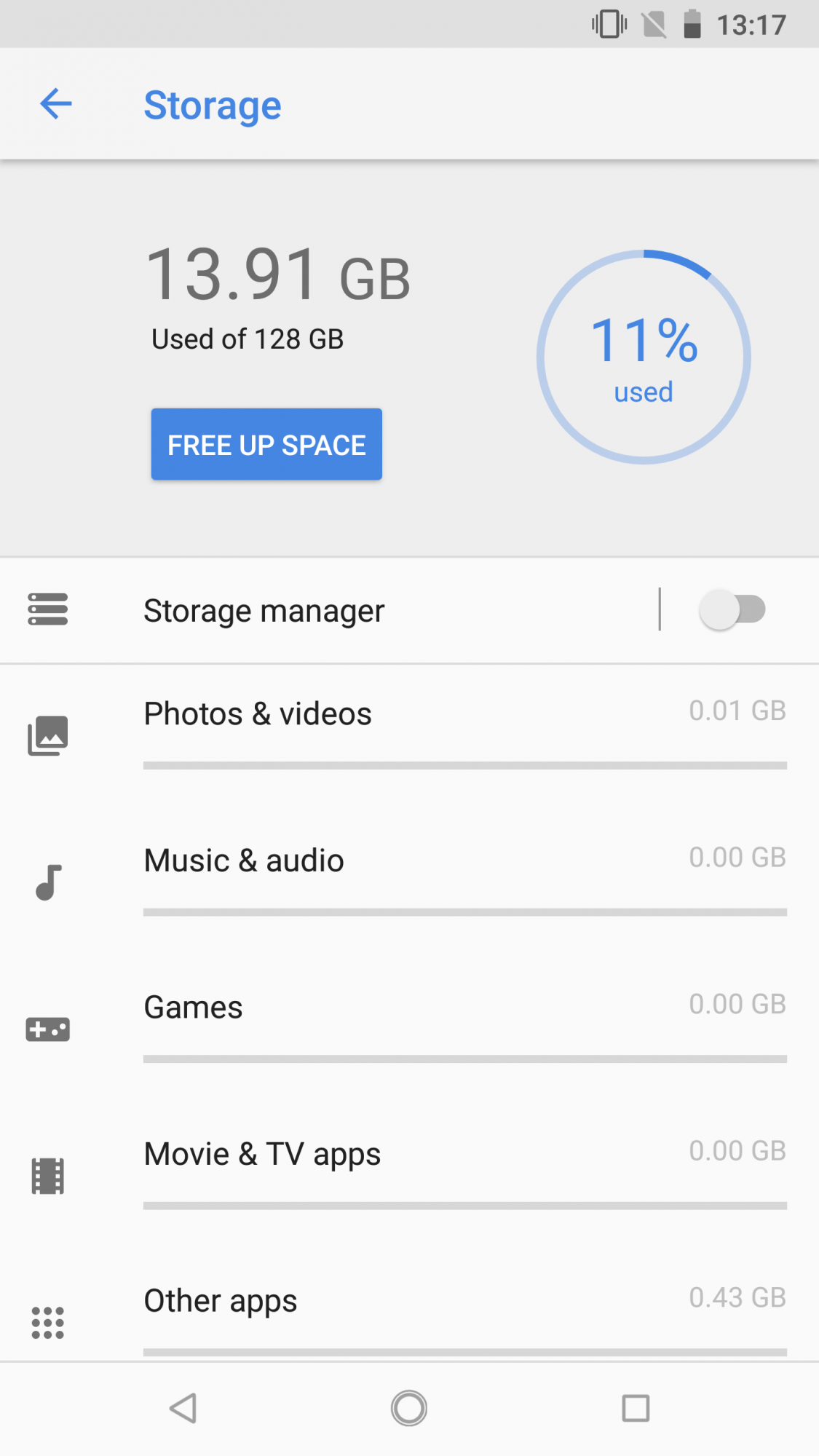819x1456 pixels.
Task: Enable the Storage manager switch
Action: pos(732,610)
